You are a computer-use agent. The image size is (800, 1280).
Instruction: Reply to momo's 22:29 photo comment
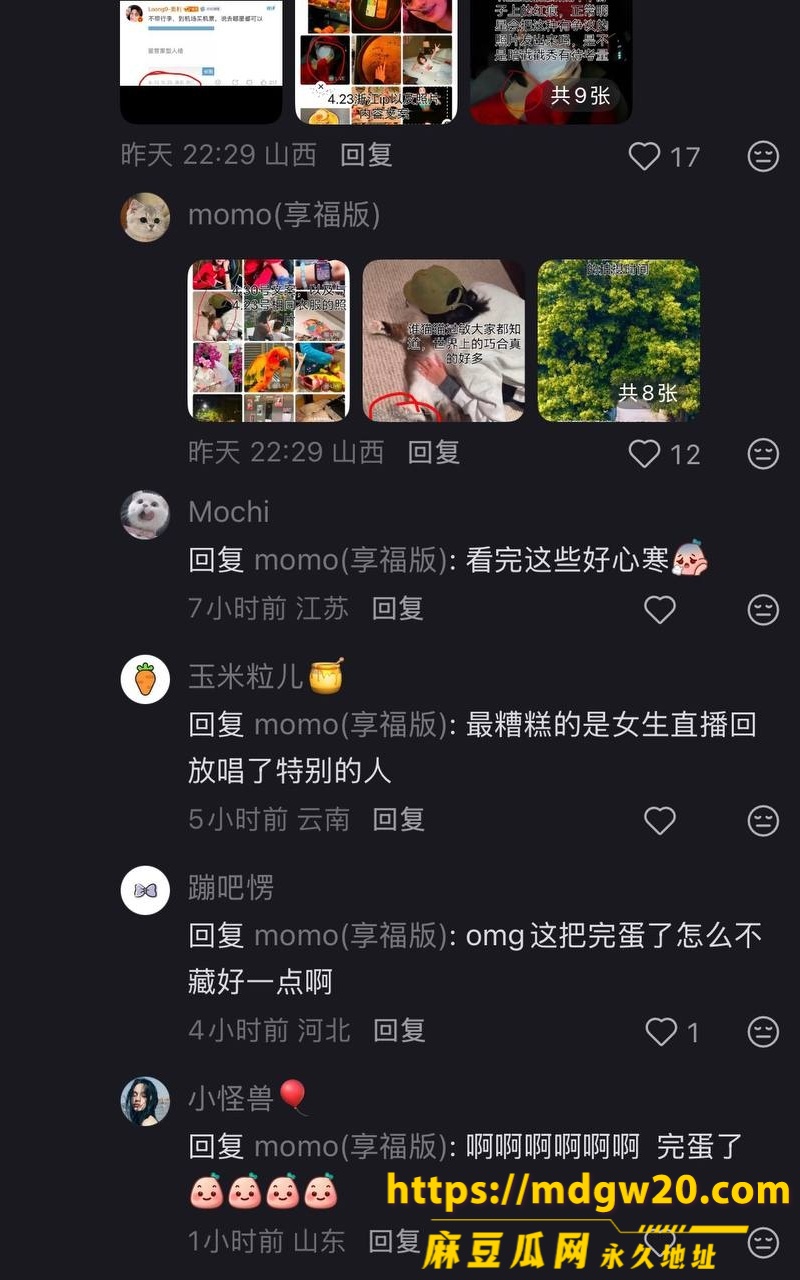(x=434, y=452)
